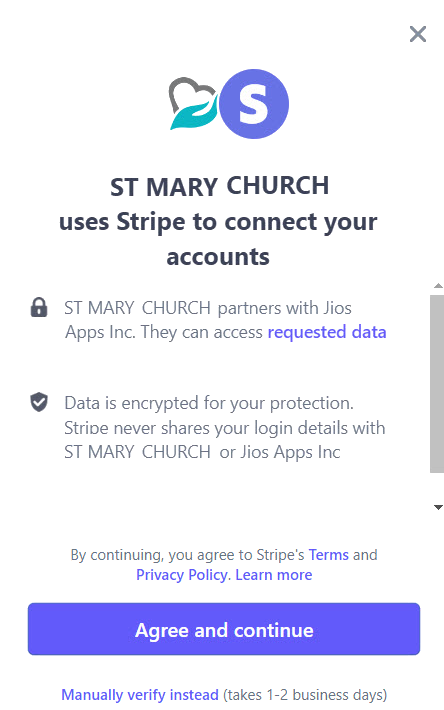
Task: View the Privacy Policy
Action: [x=181, y=575]
